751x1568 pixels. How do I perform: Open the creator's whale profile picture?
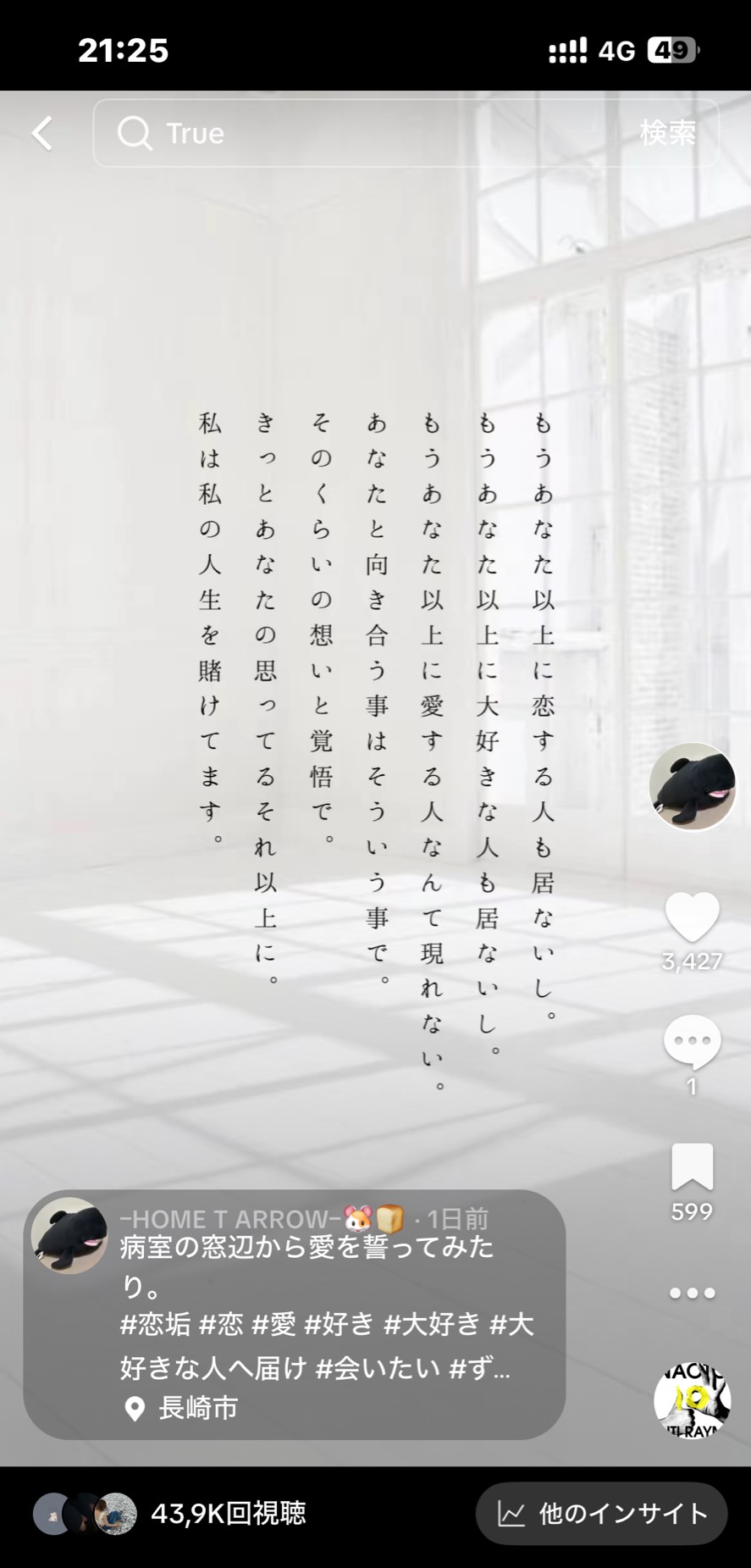692,786
